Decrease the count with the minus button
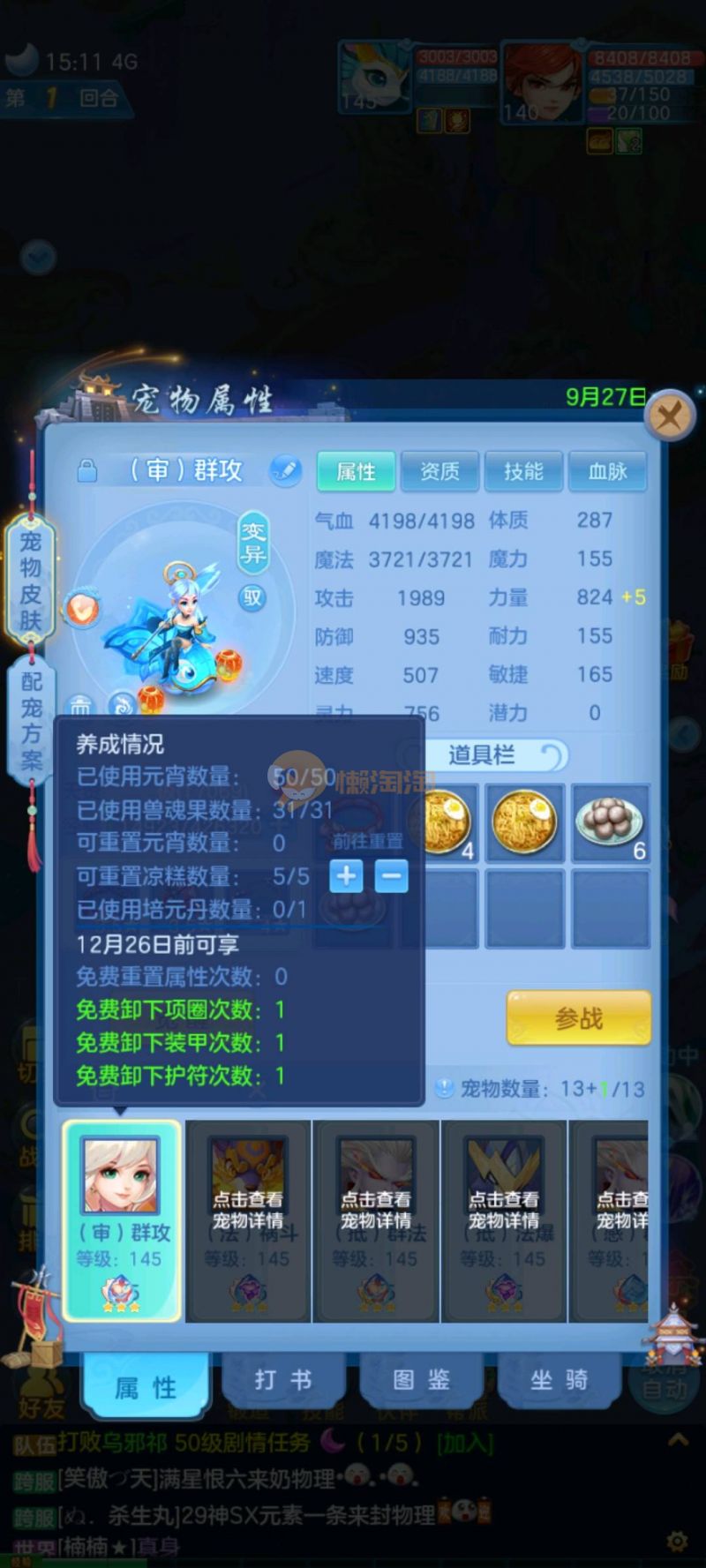 (391, 876)
